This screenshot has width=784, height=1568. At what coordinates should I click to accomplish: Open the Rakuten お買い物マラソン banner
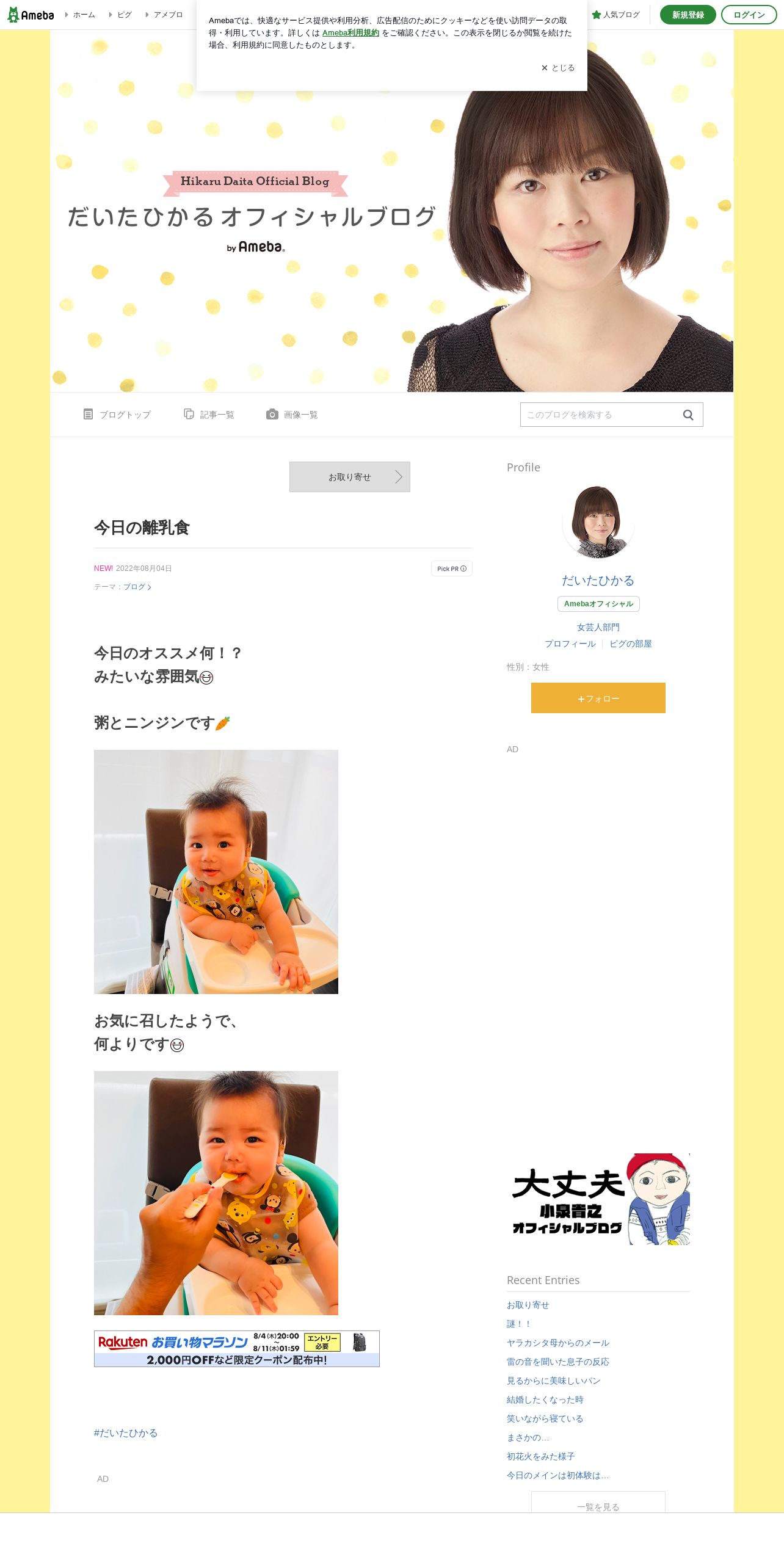point(237,1349)
